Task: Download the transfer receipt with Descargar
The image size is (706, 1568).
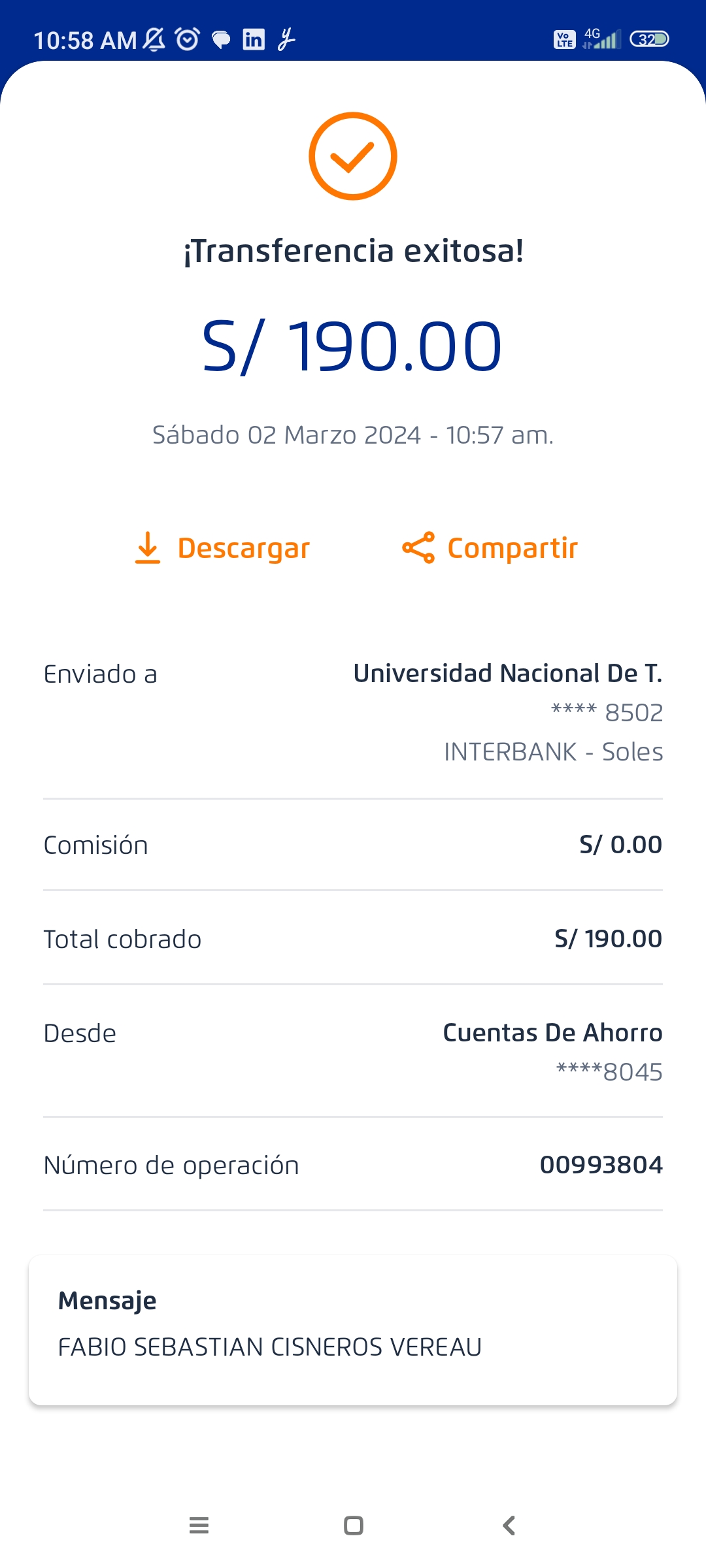Action: [x=222, y=548]
